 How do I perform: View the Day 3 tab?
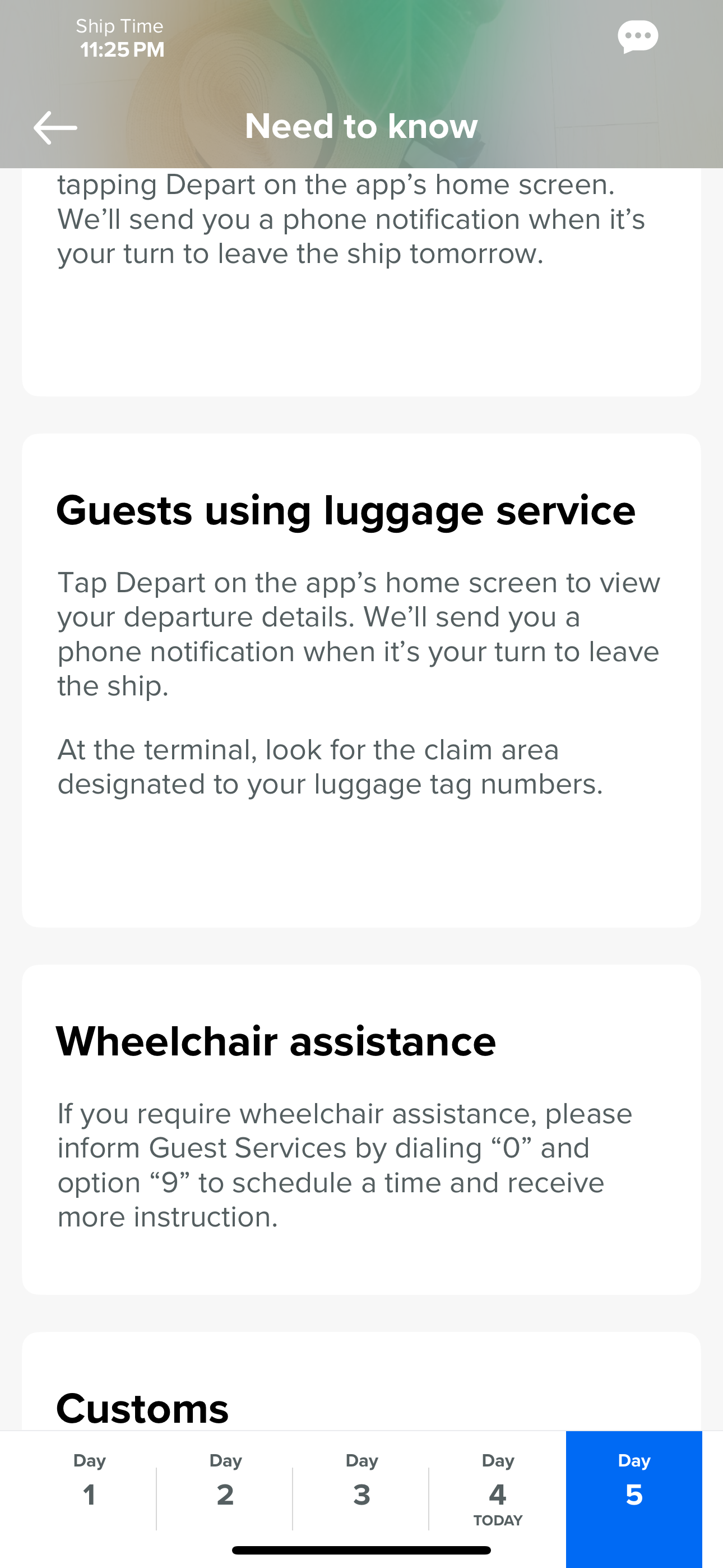tap(361, 1498)
